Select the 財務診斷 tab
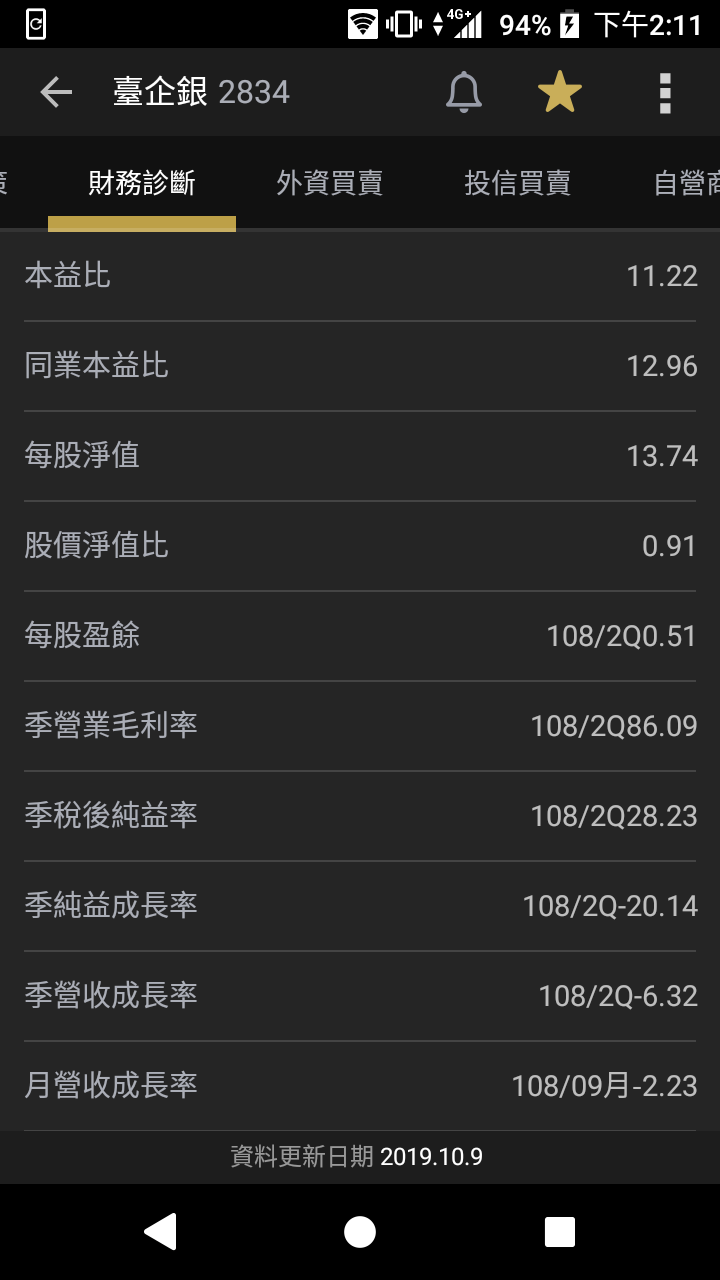The width and height of the screenshot is (720, 1280). pos(142,183)
